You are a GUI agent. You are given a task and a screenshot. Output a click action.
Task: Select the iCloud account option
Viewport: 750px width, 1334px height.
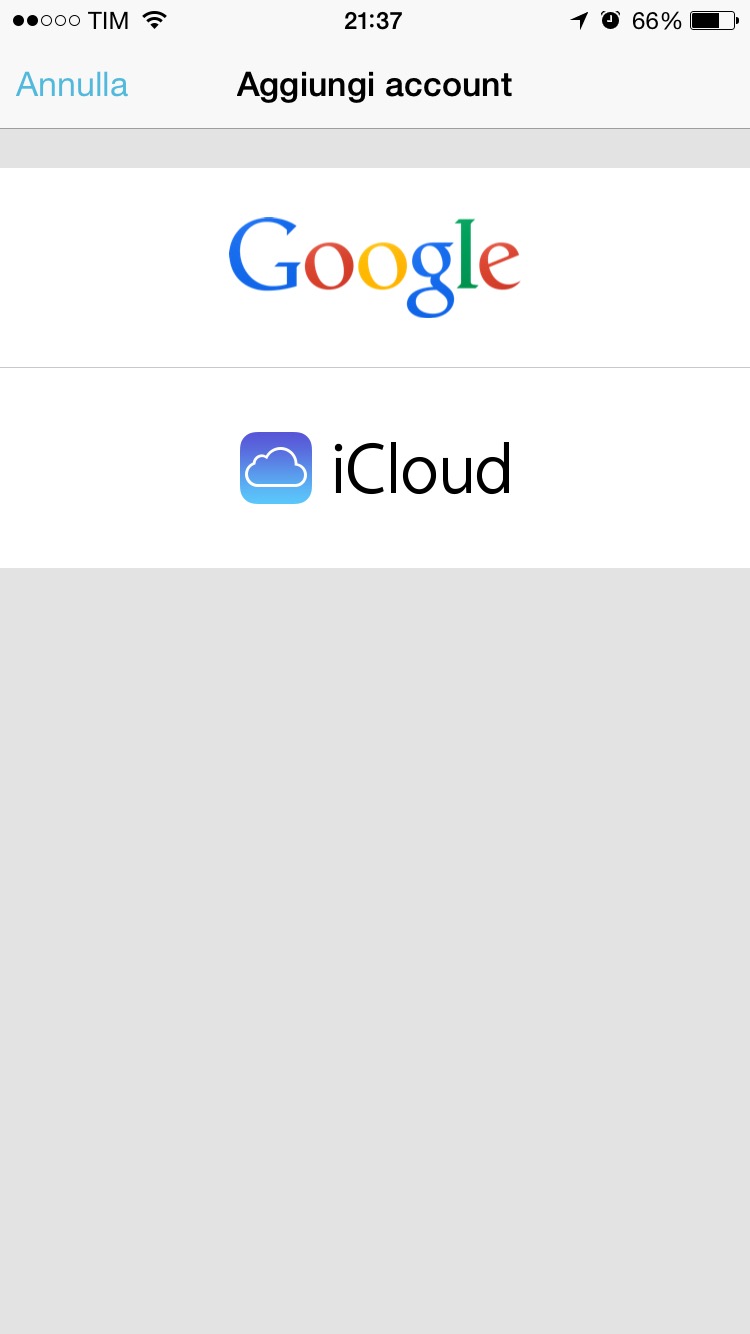coord(375,468)
